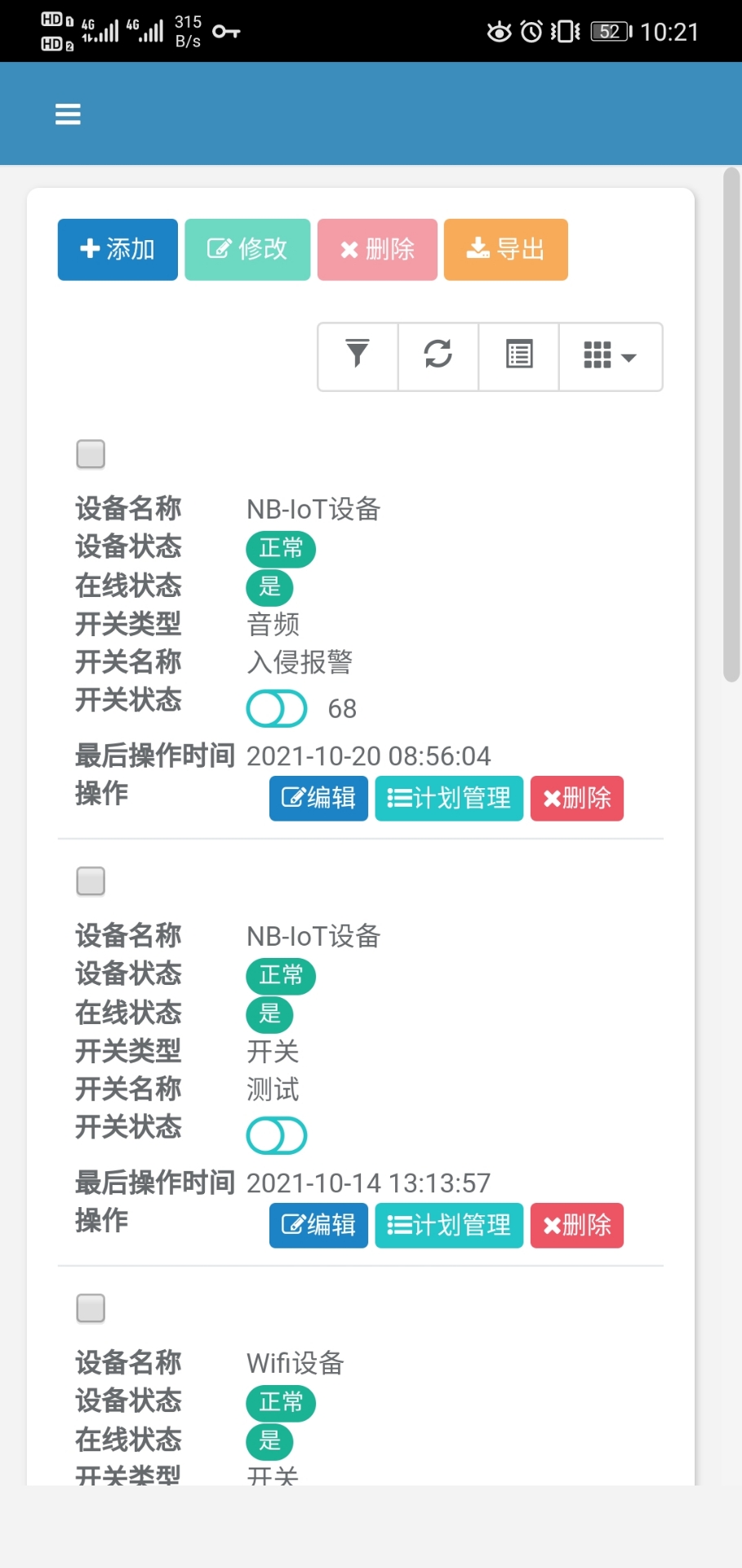
Task: Open the filter search toolbar icon
Action: click(356, 355)
